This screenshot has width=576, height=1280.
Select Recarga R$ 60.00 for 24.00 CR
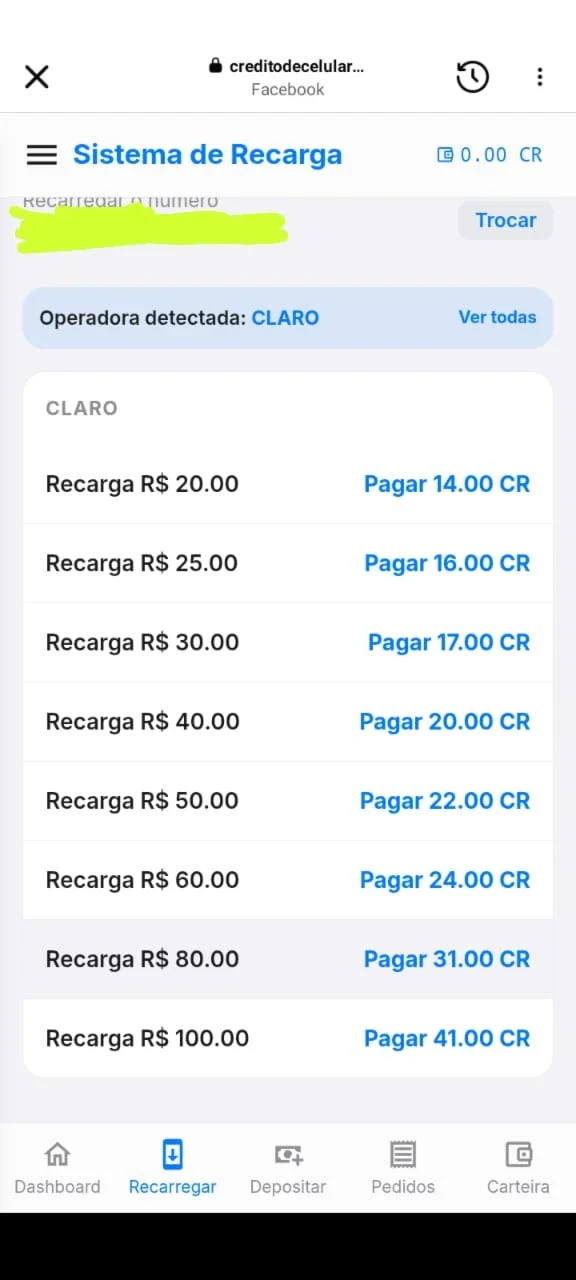click(x=288, y=880)
